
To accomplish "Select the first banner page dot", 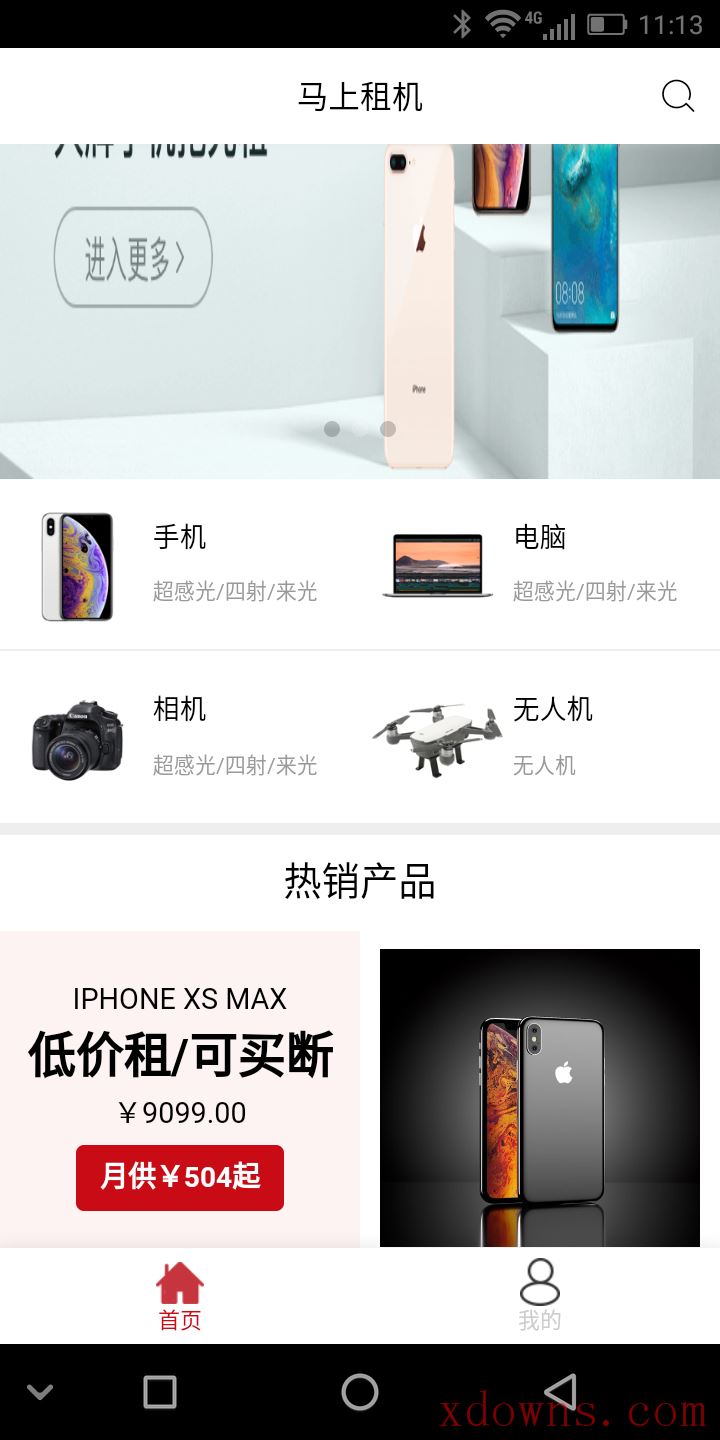I will pos(332,429).
